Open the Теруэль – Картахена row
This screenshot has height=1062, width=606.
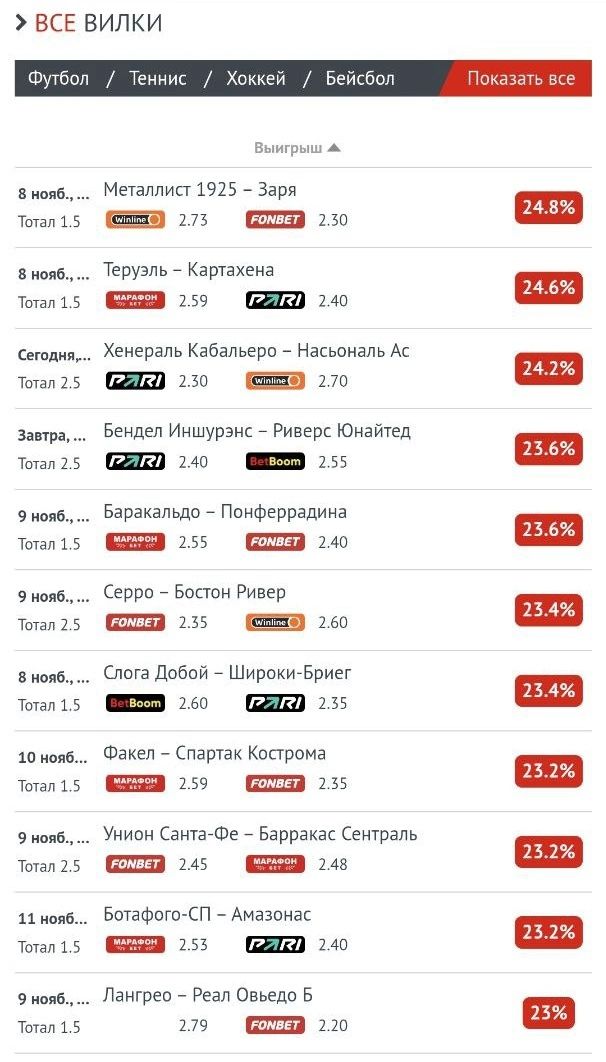coord(189,270)
